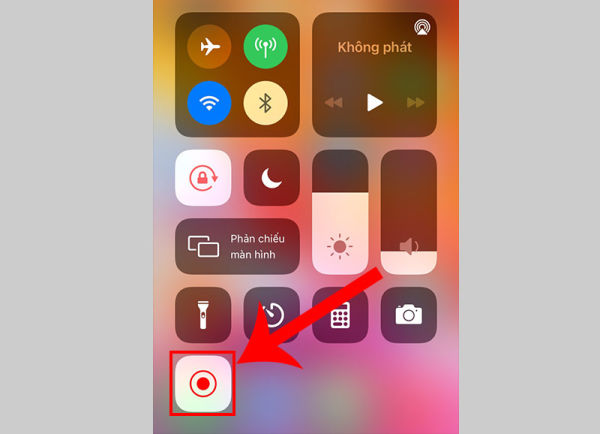
Task: Enable Do Not Disturb moon
Action: point(271,178)
